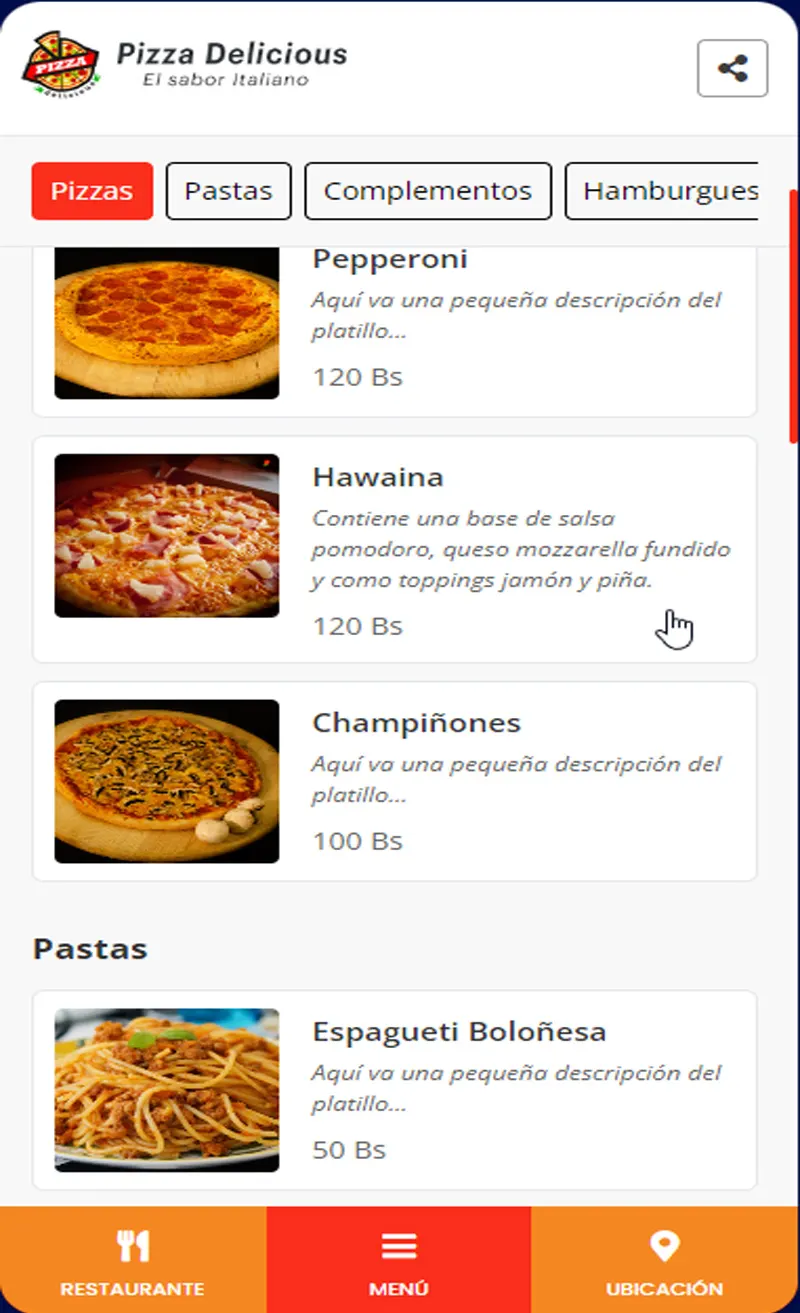Screen dimensions: 800x1313
Task: Open the Champiñones pizza item
Action: pos(394,781)
